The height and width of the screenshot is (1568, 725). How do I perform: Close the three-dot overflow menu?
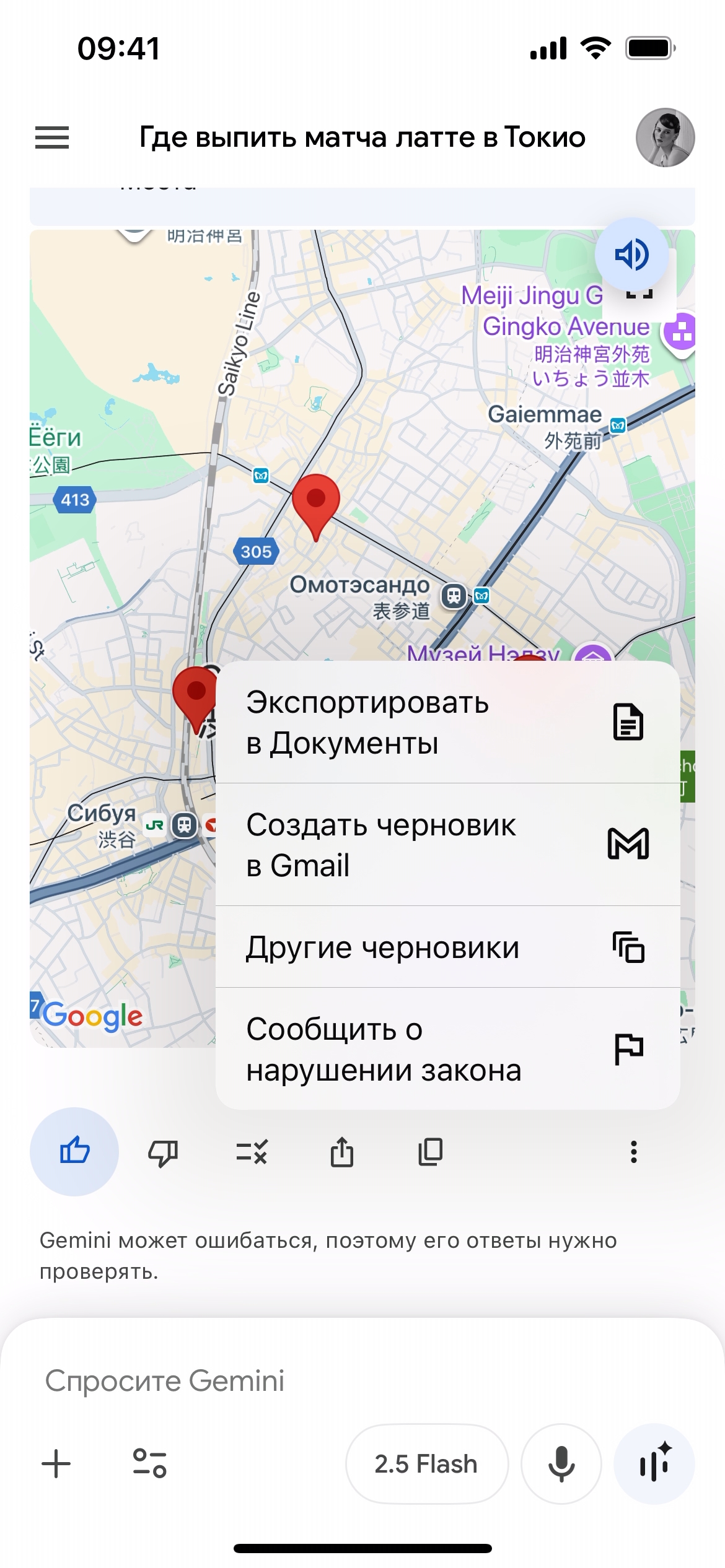(x=633, y=1152)
